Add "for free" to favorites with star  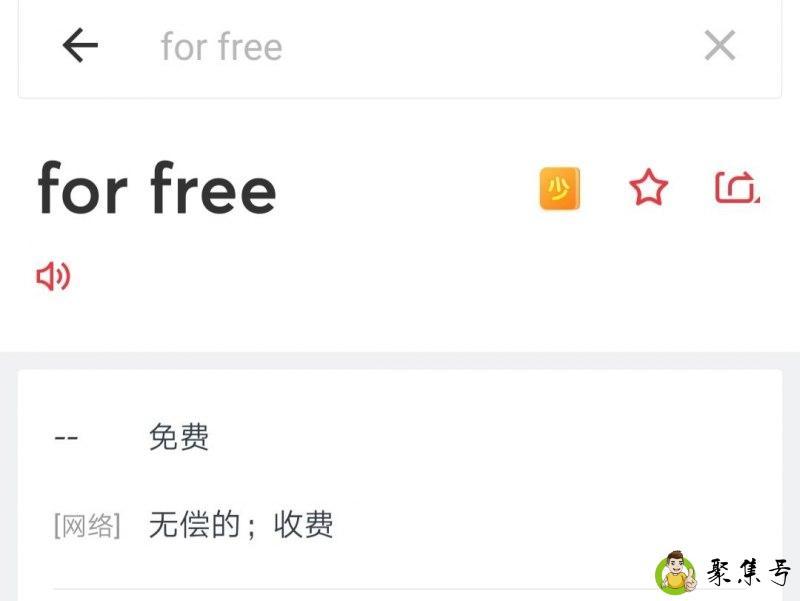click(x=648, y=188)
